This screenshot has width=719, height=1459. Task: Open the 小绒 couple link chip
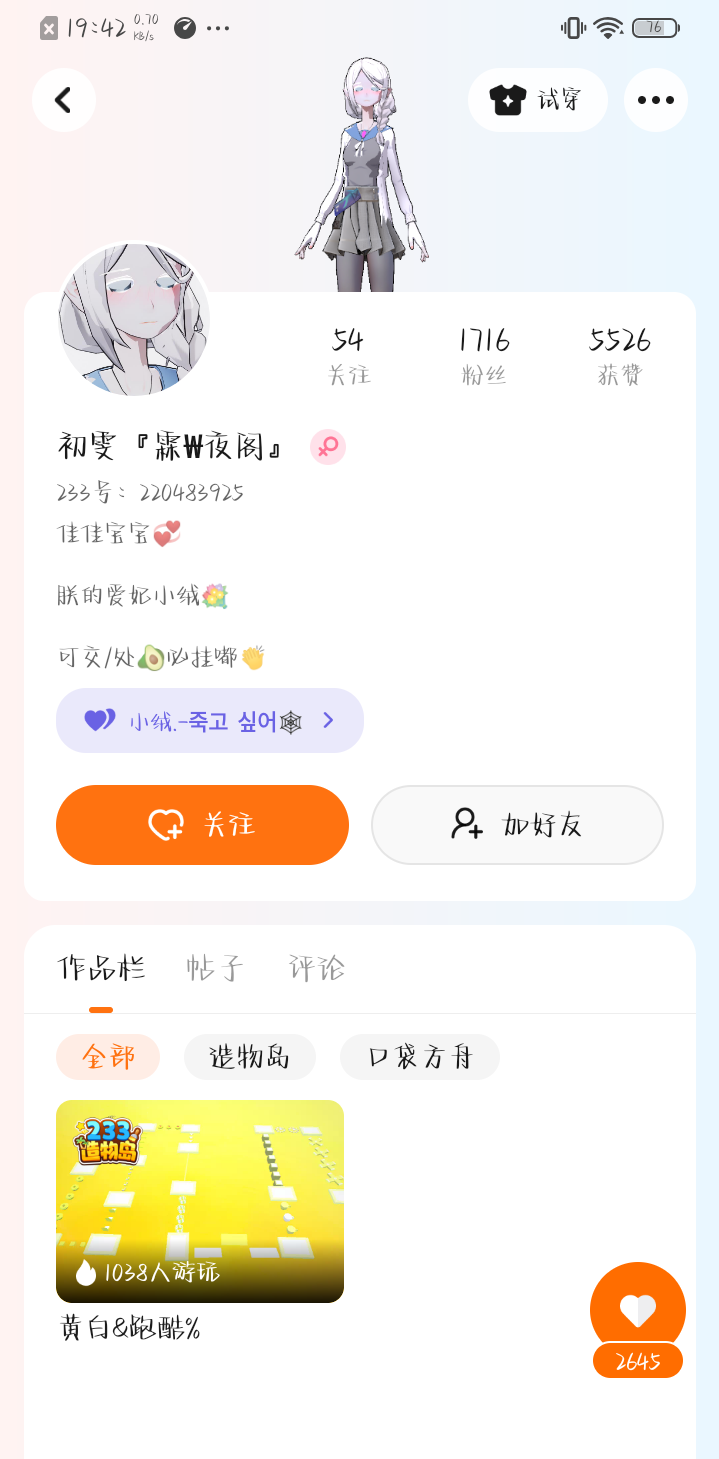210,720
